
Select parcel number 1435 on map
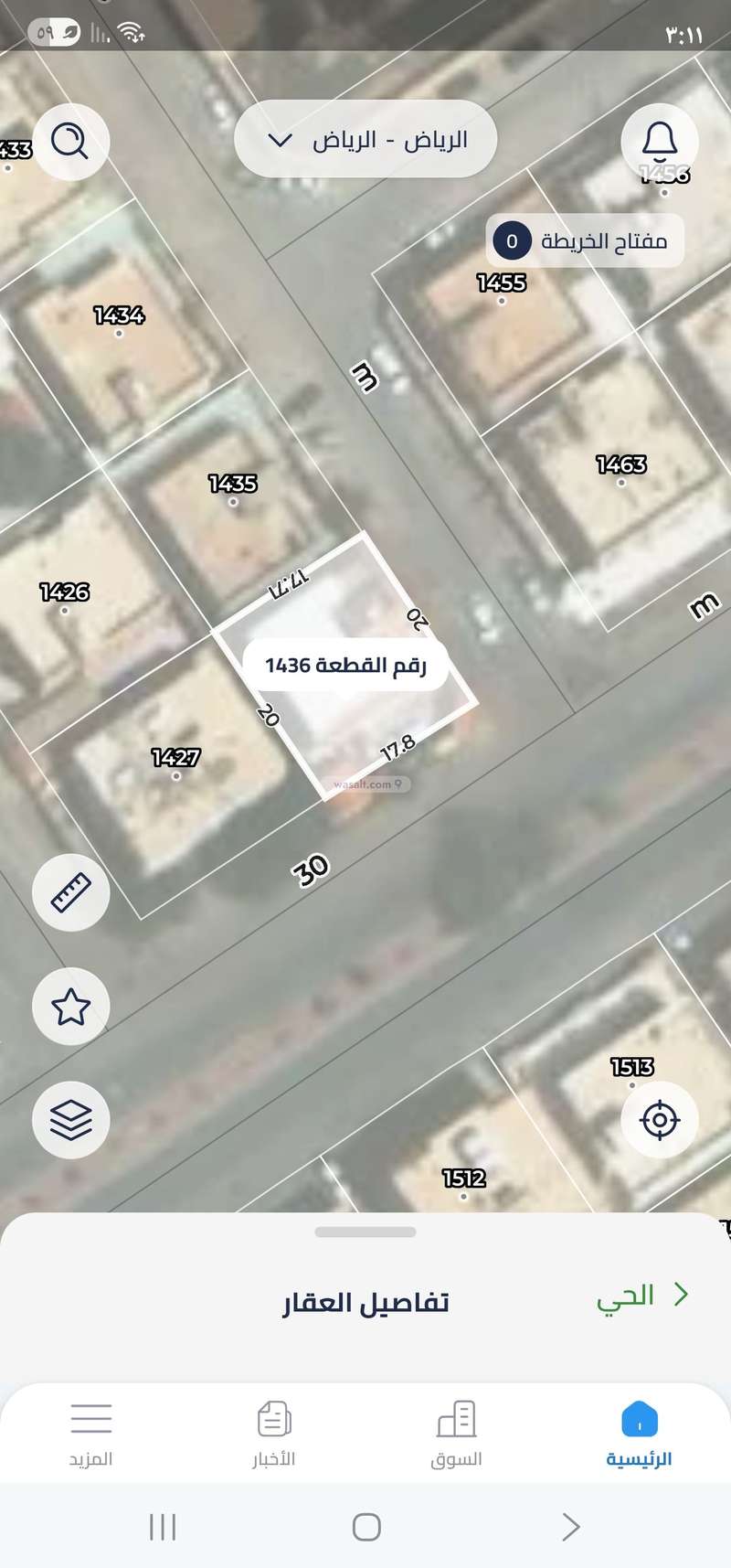233,485
